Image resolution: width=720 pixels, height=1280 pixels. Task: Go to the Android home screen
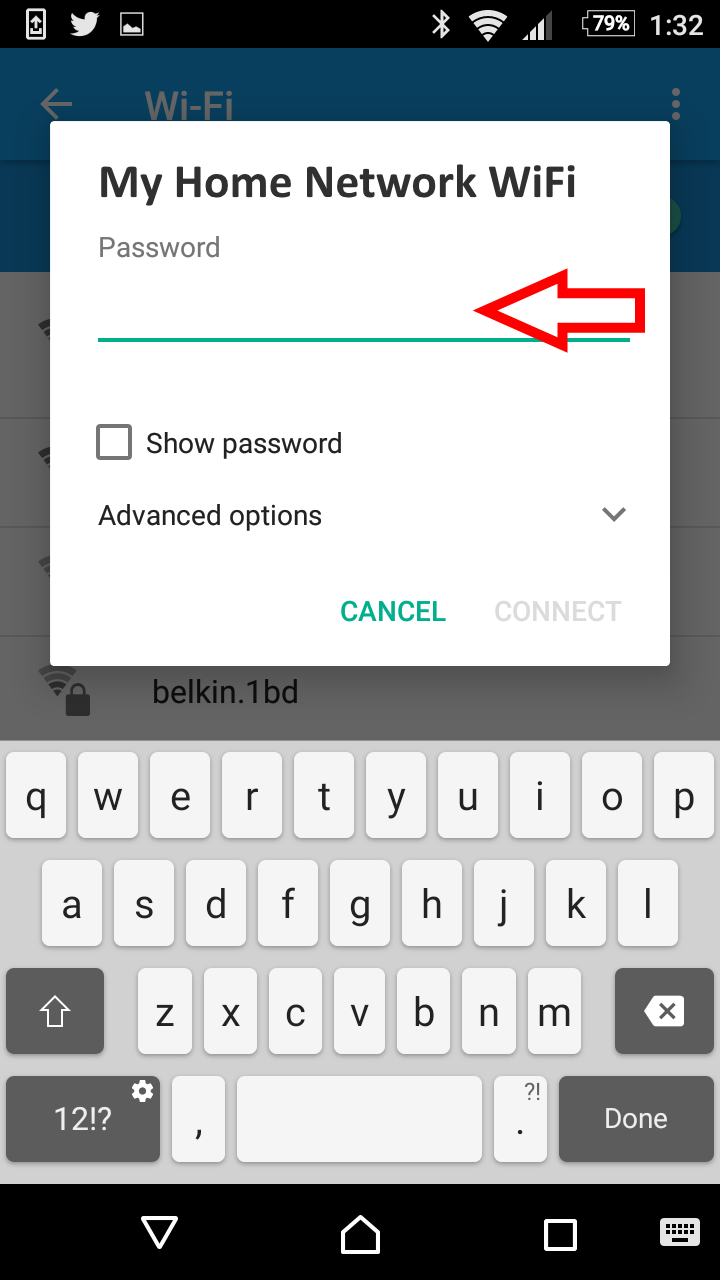[x=360, y=1234]
